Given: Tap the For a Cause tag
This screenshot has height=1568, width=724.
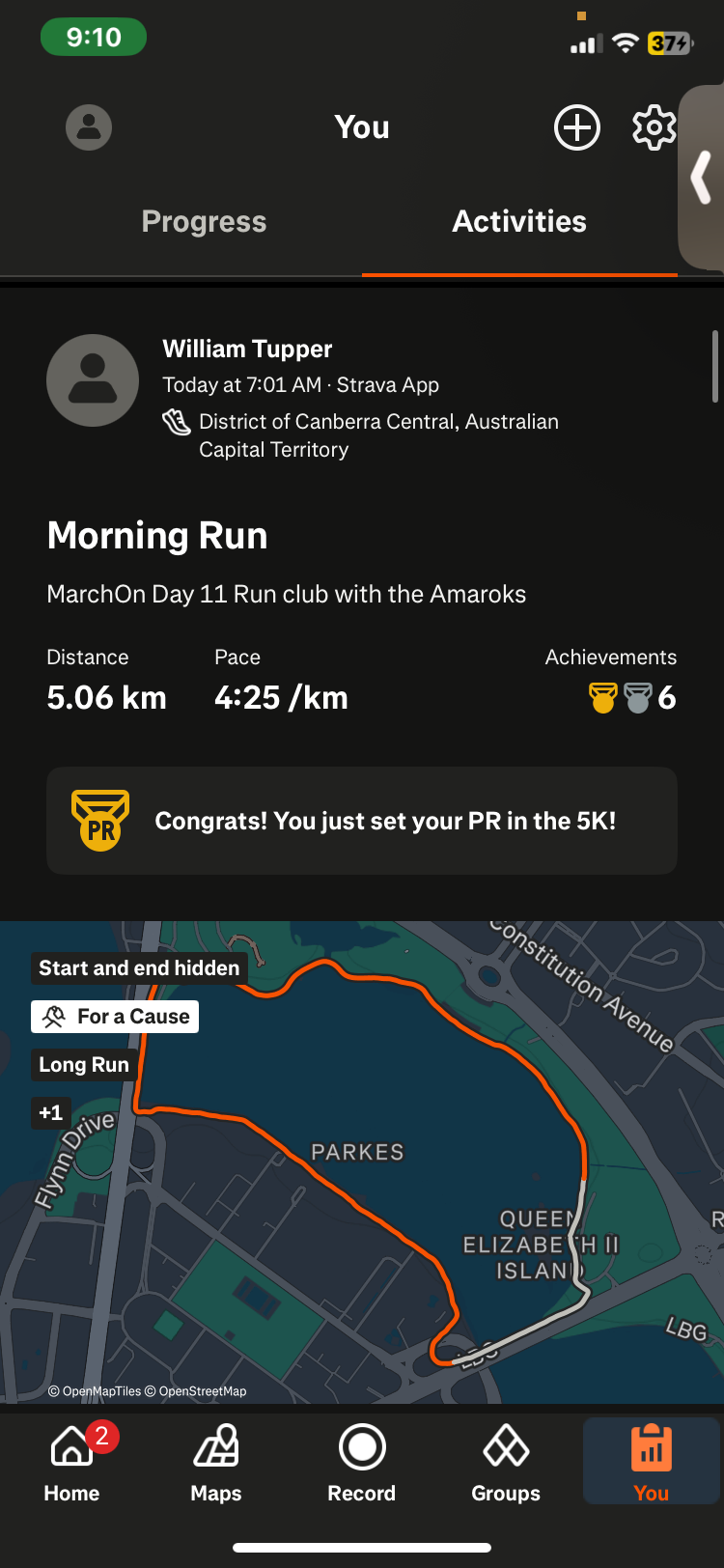Looking at the screenshot, I should coord(116,1017).
